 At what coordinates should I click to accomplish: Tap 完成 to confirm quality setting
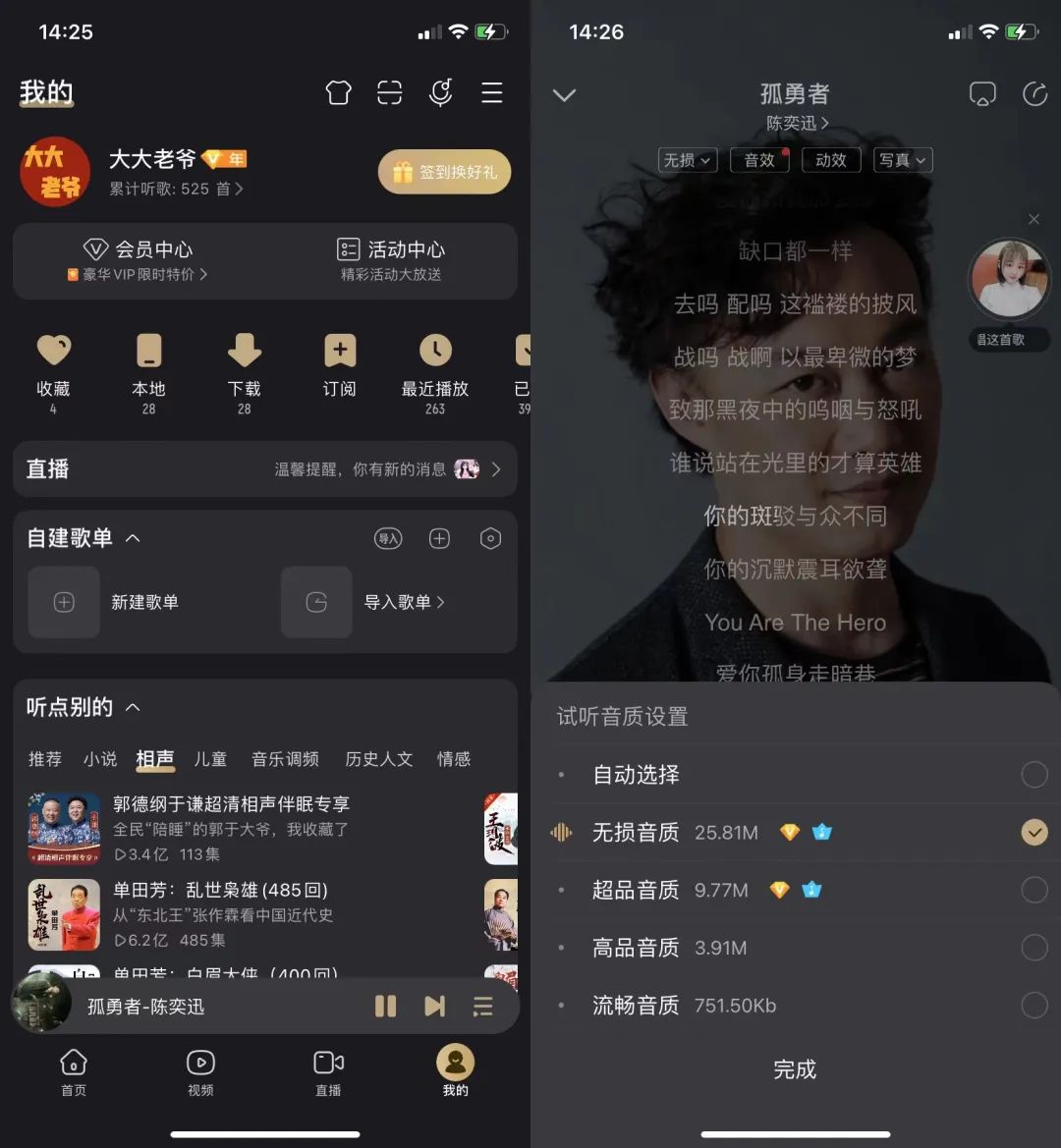click(795, 1069)
